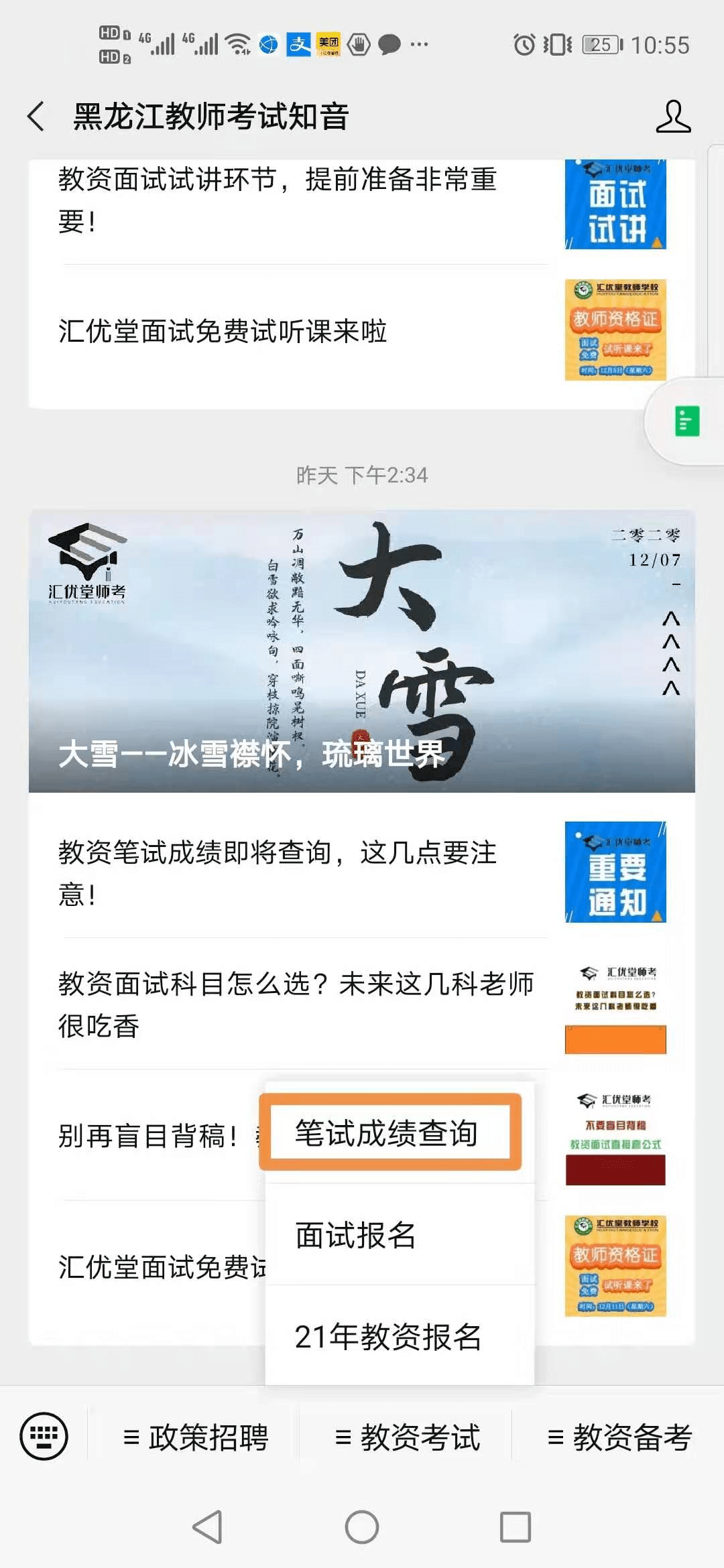Viewport: 724px width, 1568px height.
Task: Open the account profile icon
Action: (672, 117)
